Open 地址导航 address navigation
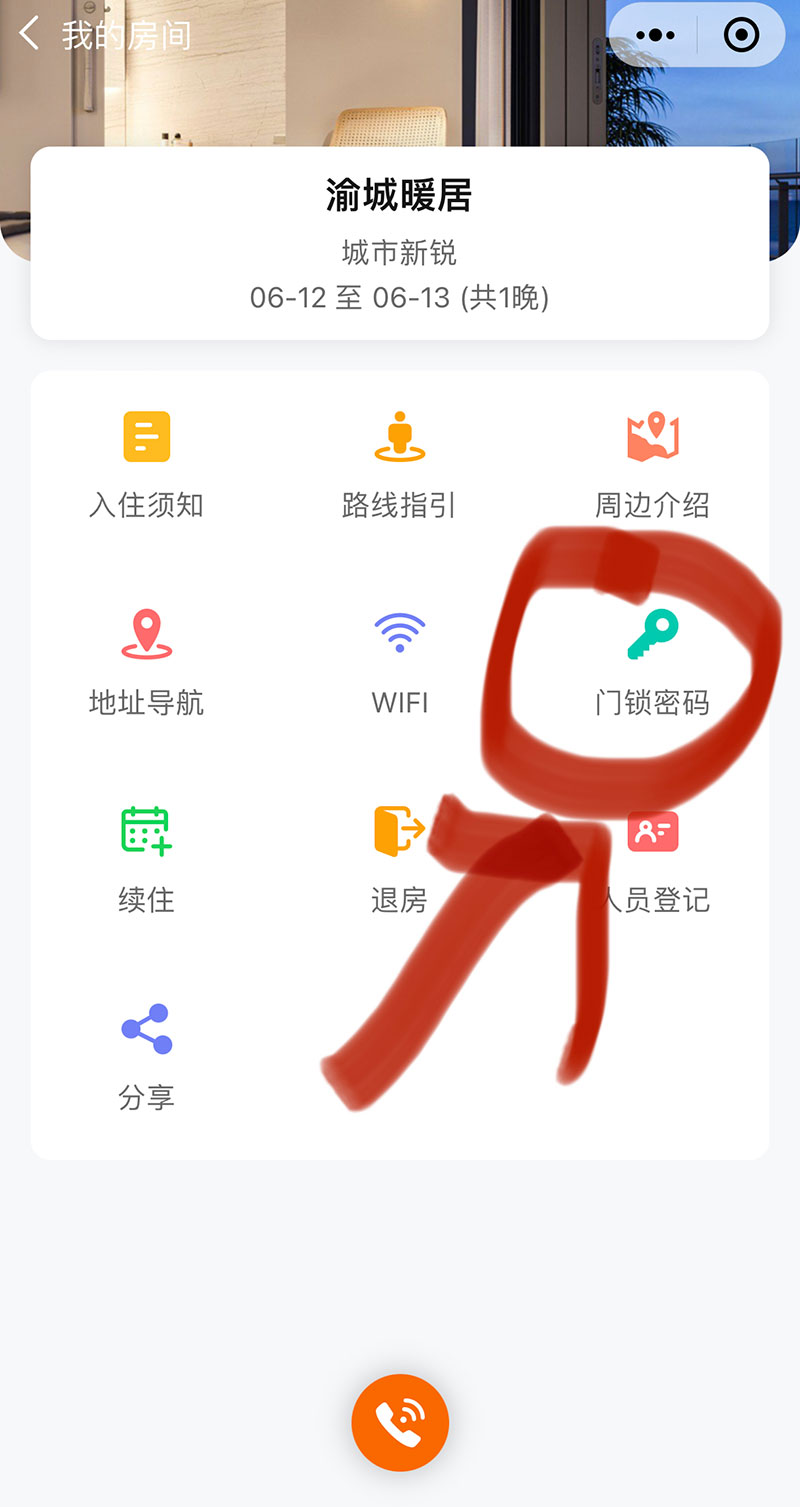Viewport: 800px width, 1507px height. pos(147,661)
